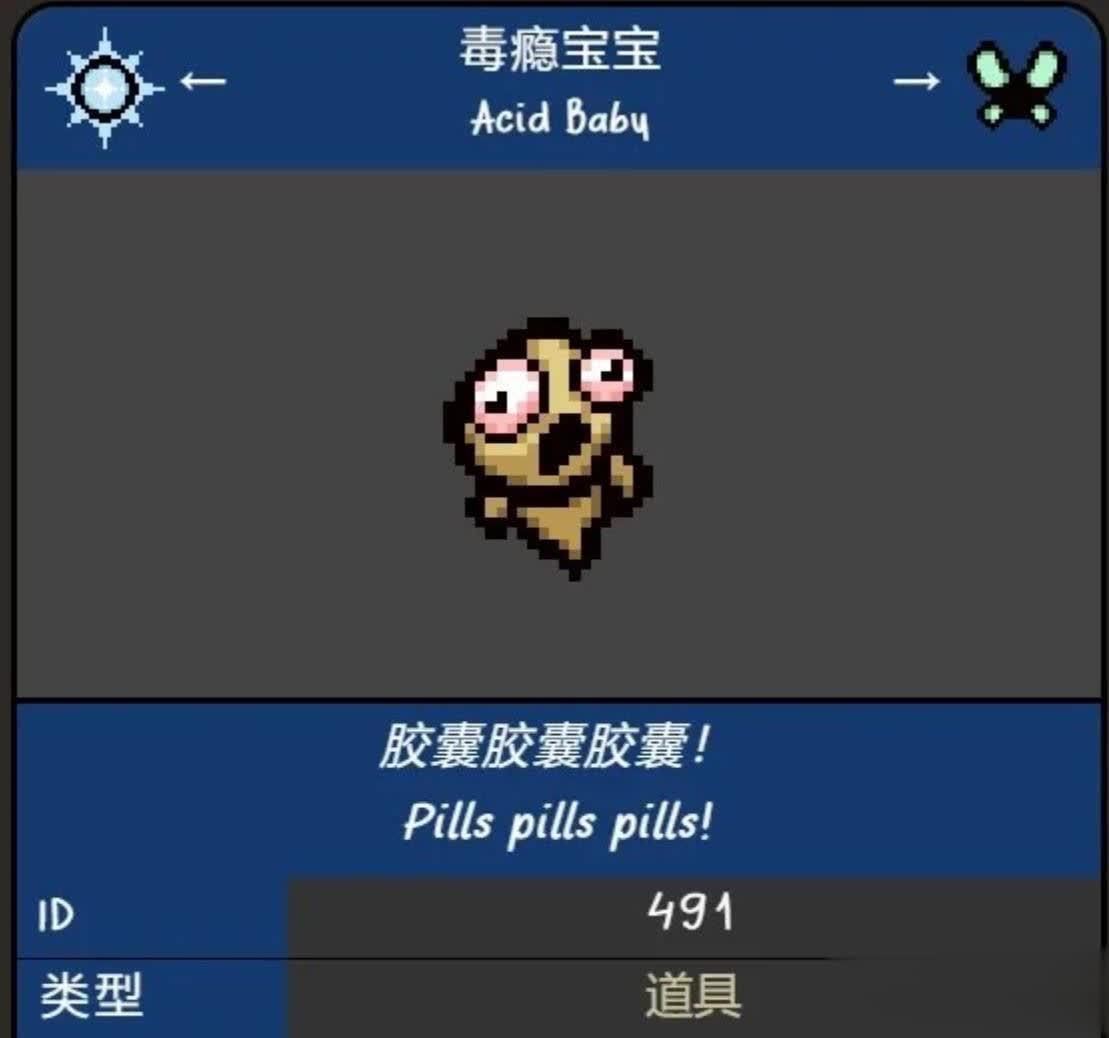Go to previous item via left arrow

[x=203, y=81]
